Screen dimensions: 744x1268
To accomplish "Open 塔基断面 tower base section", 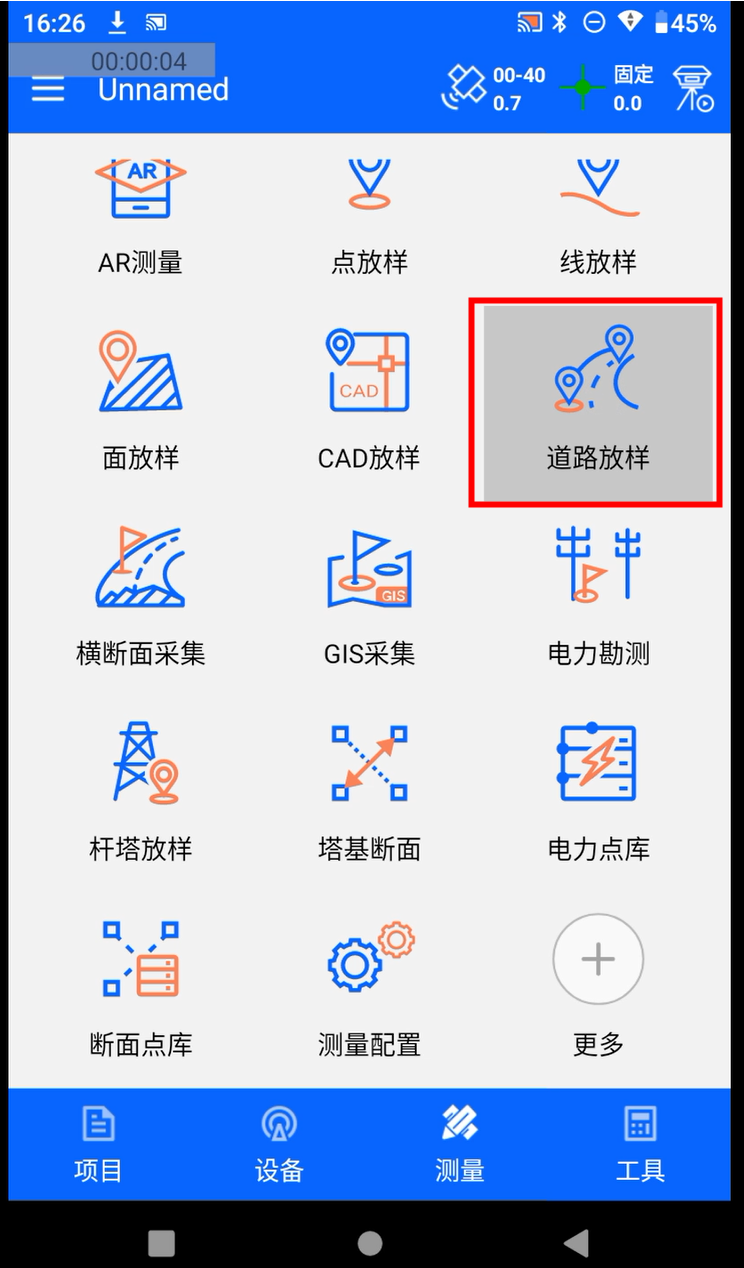I will click(x=369, y=792).
